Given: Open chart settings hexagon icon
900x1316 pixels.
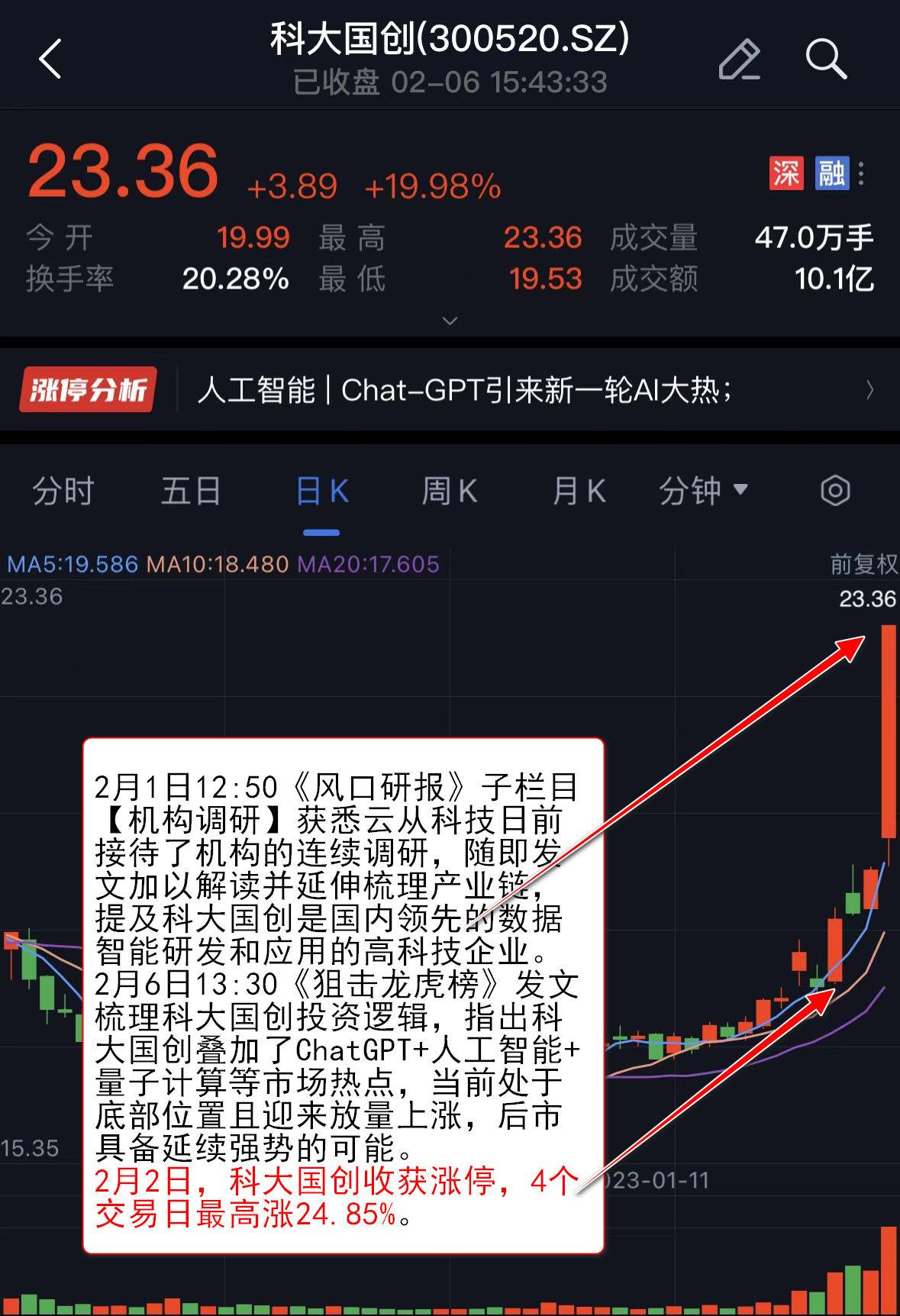Looking at the screenshot, I should pyautogui.click(x=835, y=491).
